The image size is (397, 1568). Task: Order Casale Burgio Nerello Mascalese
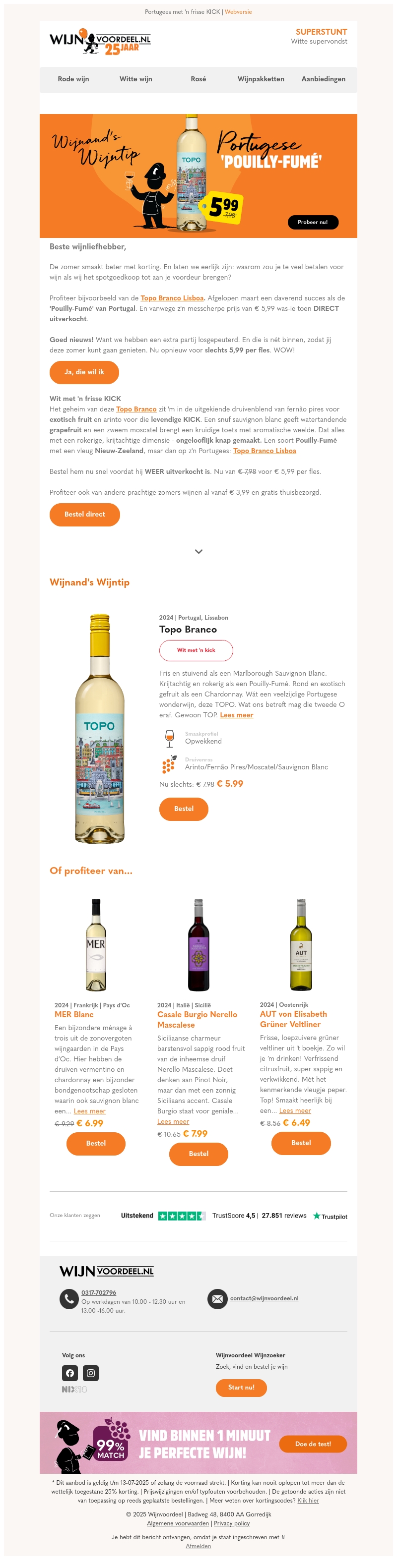tap(198, 1154)
